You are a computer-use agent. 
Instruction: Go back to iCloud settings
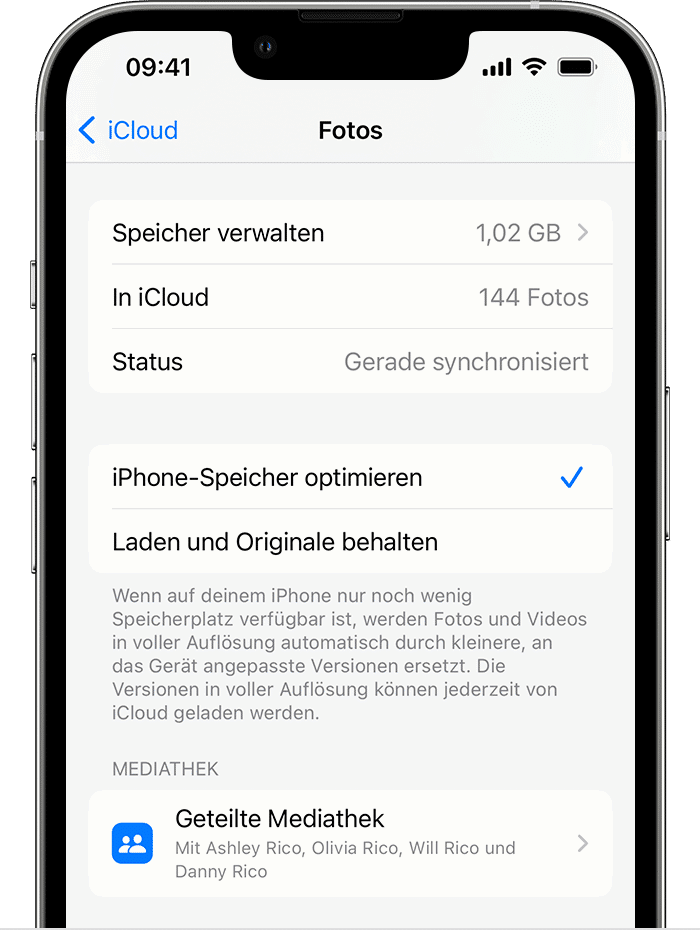(127, 130)
